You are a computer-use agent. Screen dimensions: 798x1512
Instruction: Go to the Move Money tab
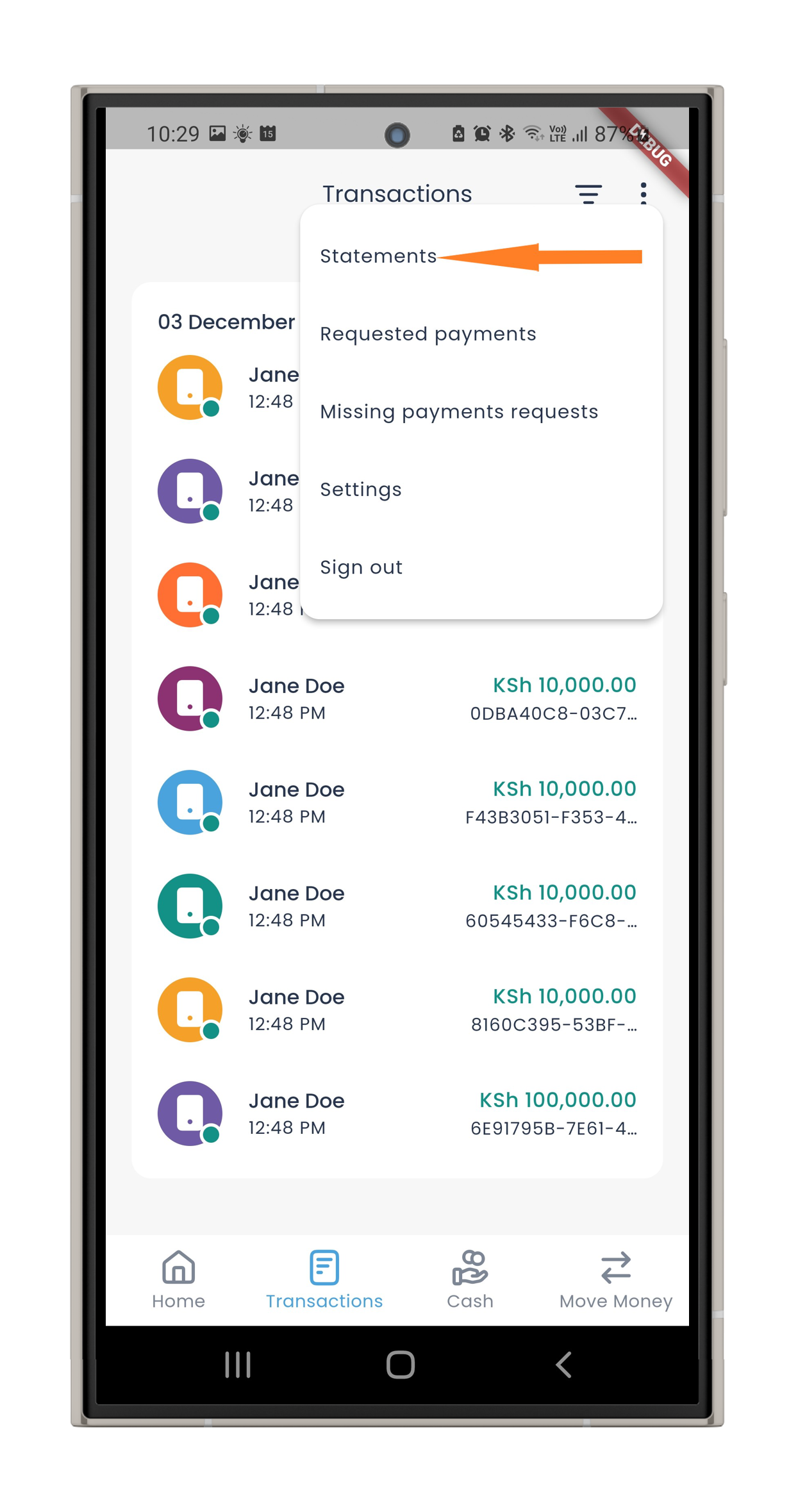coord(615,1279)
